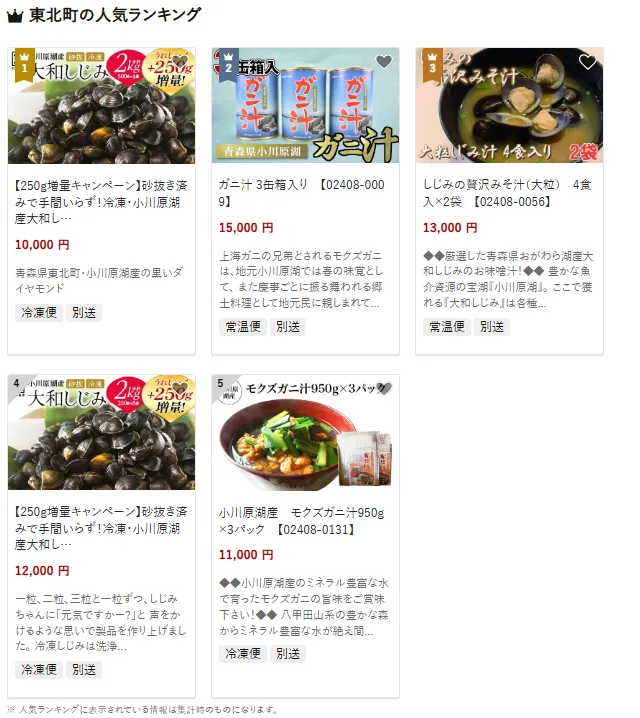Favorite the 10,000円 大和しじみ item with heart
This screenshot has height=718, width=640.
180,62
